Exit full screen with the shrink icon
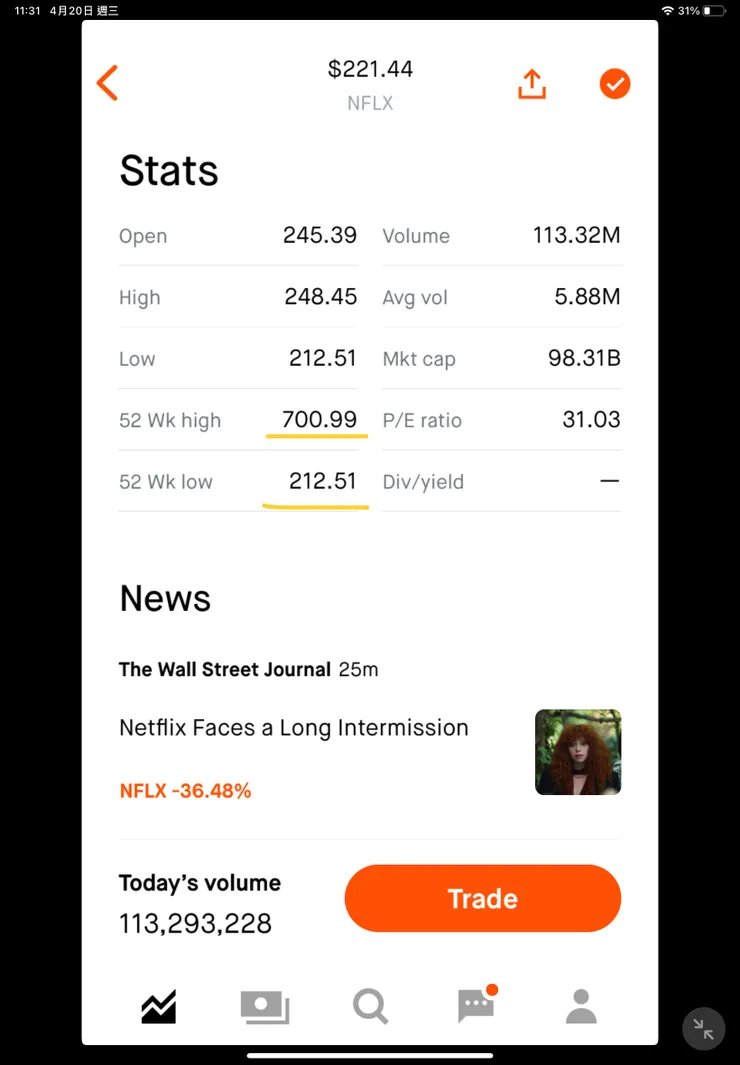 click(x=703, y=1028)
